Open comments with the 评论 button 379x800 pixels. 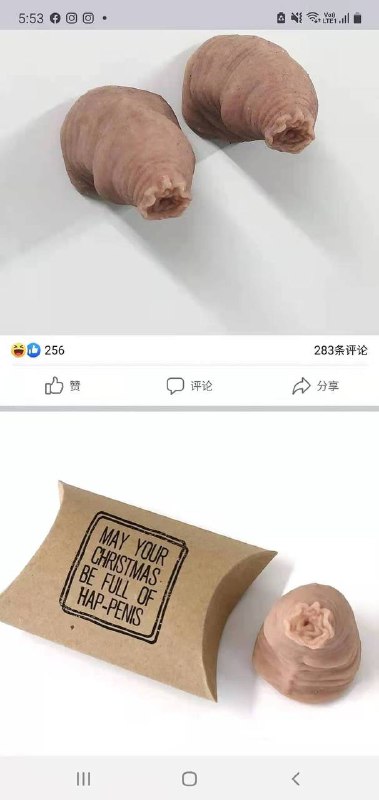point(189,386)
